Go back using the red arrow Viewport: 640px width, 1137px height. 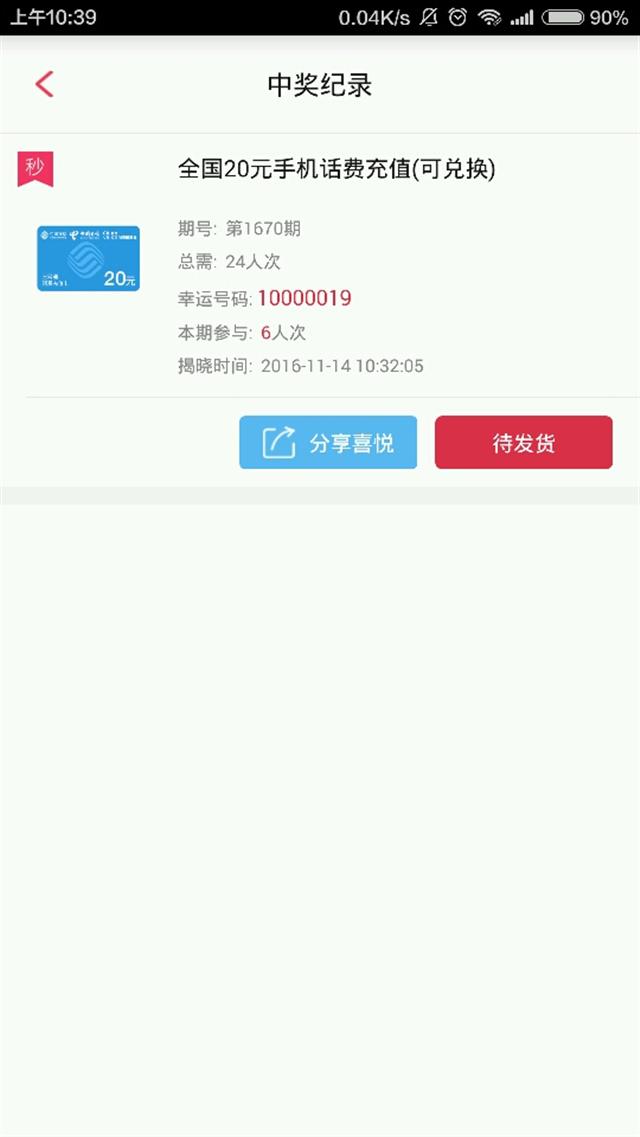coord(44,85)
